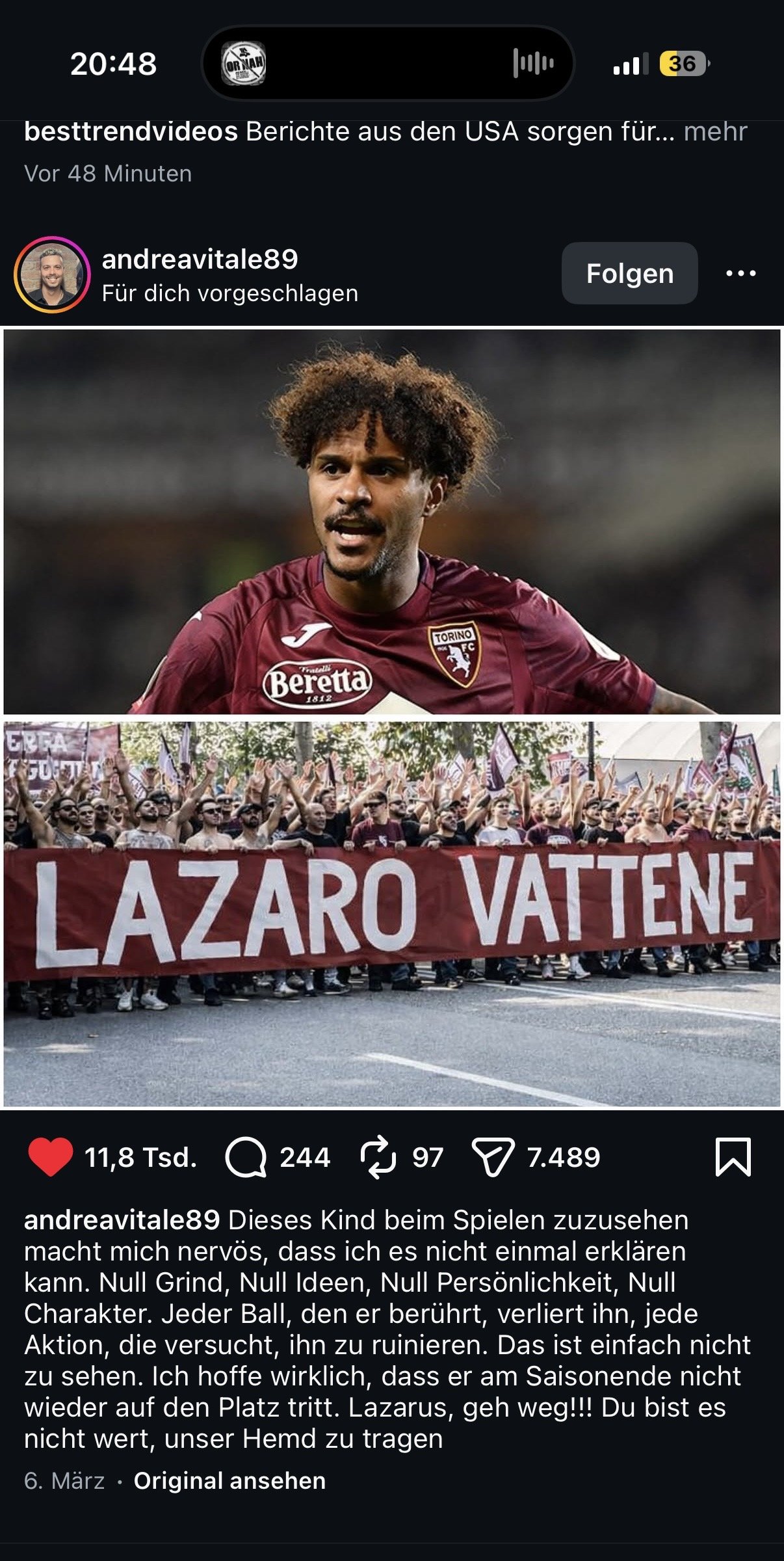Open comments on andreavitale89's post
784x1561 pixels.
coord(246,1157)
